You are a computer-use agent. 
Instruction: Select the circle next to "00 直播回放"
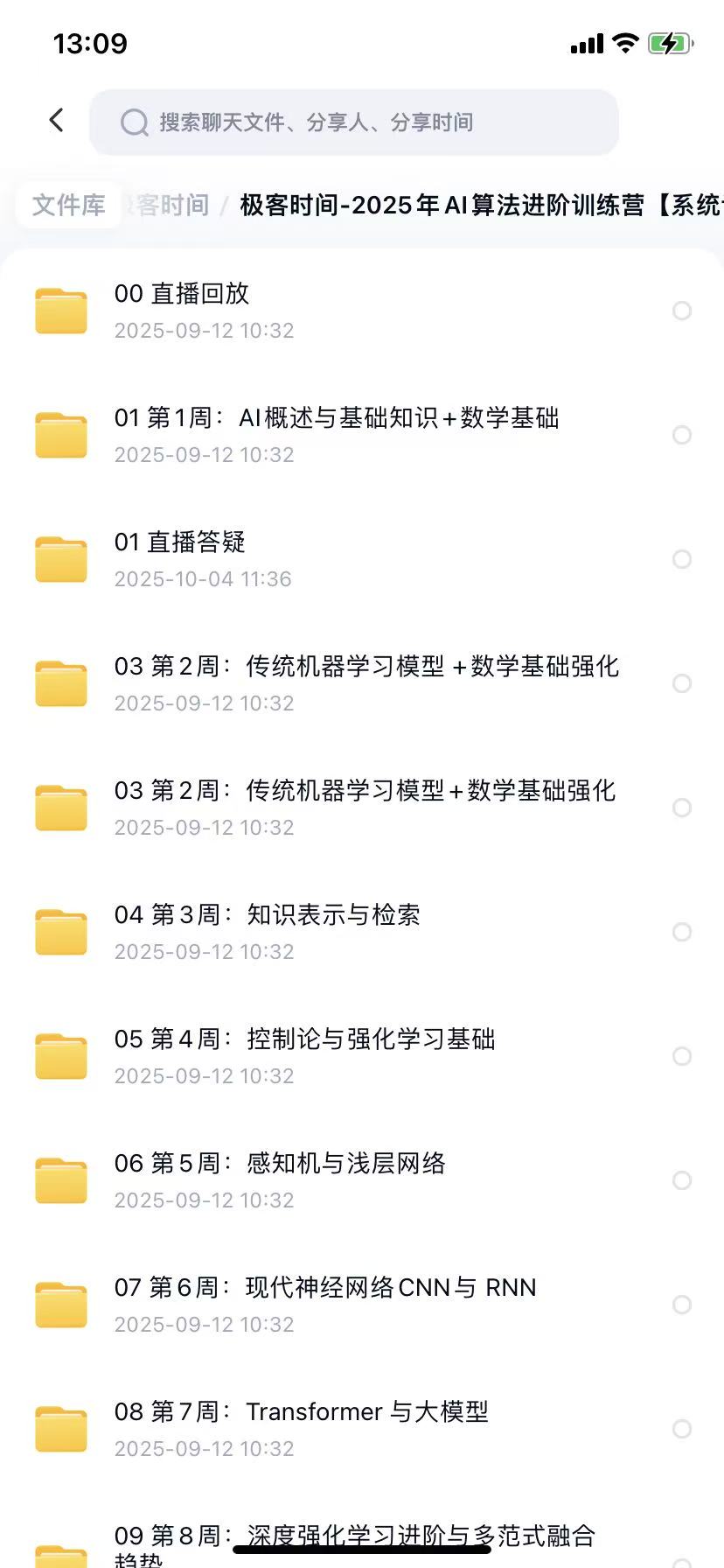point(682,310)
